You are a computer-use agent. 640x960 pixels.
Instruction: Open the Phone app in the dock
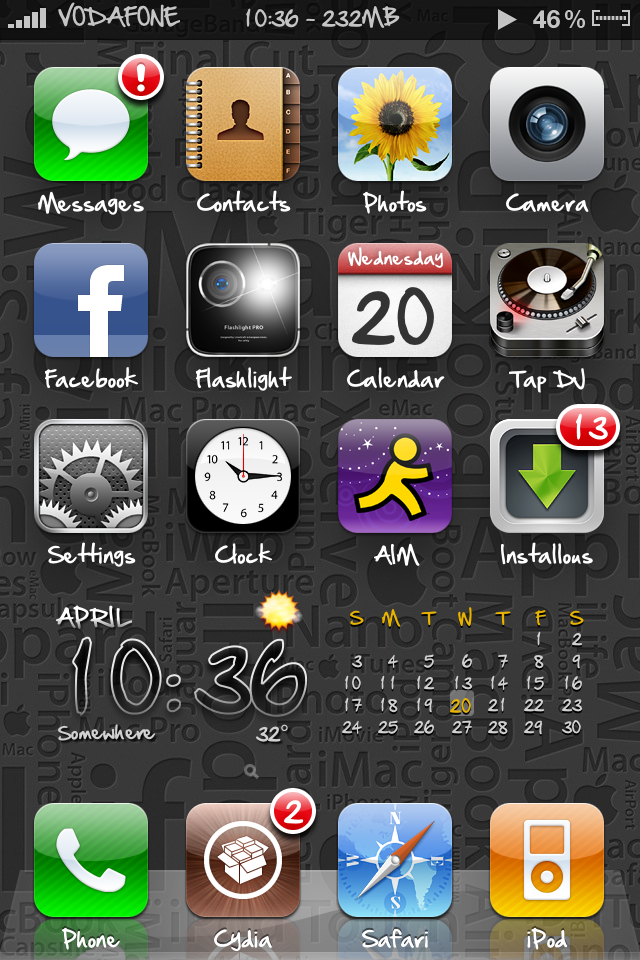point(91,860)
